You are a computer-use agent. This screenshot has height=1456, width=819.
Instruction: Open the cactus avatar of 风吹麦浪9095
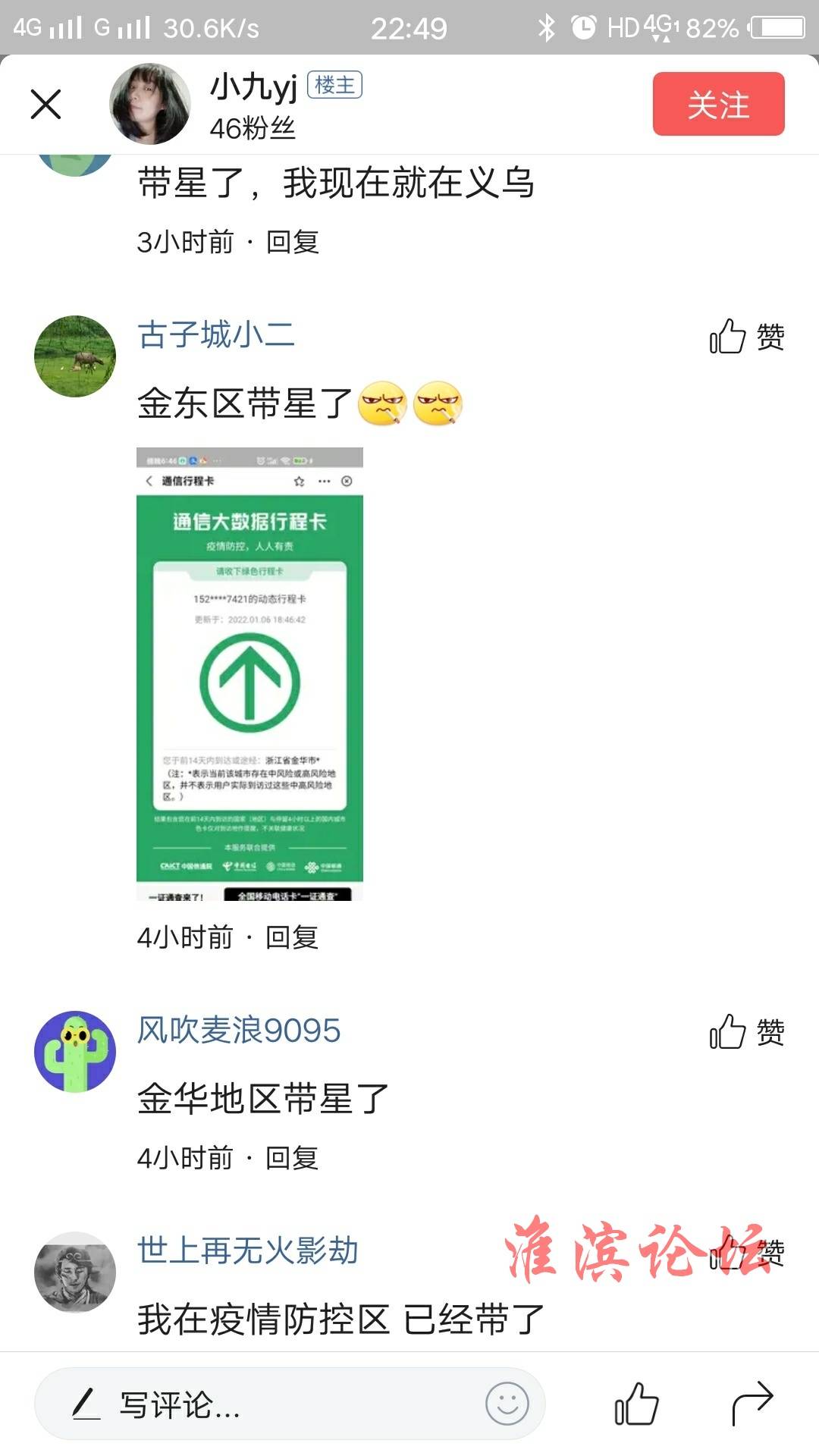pos(75,1051)
